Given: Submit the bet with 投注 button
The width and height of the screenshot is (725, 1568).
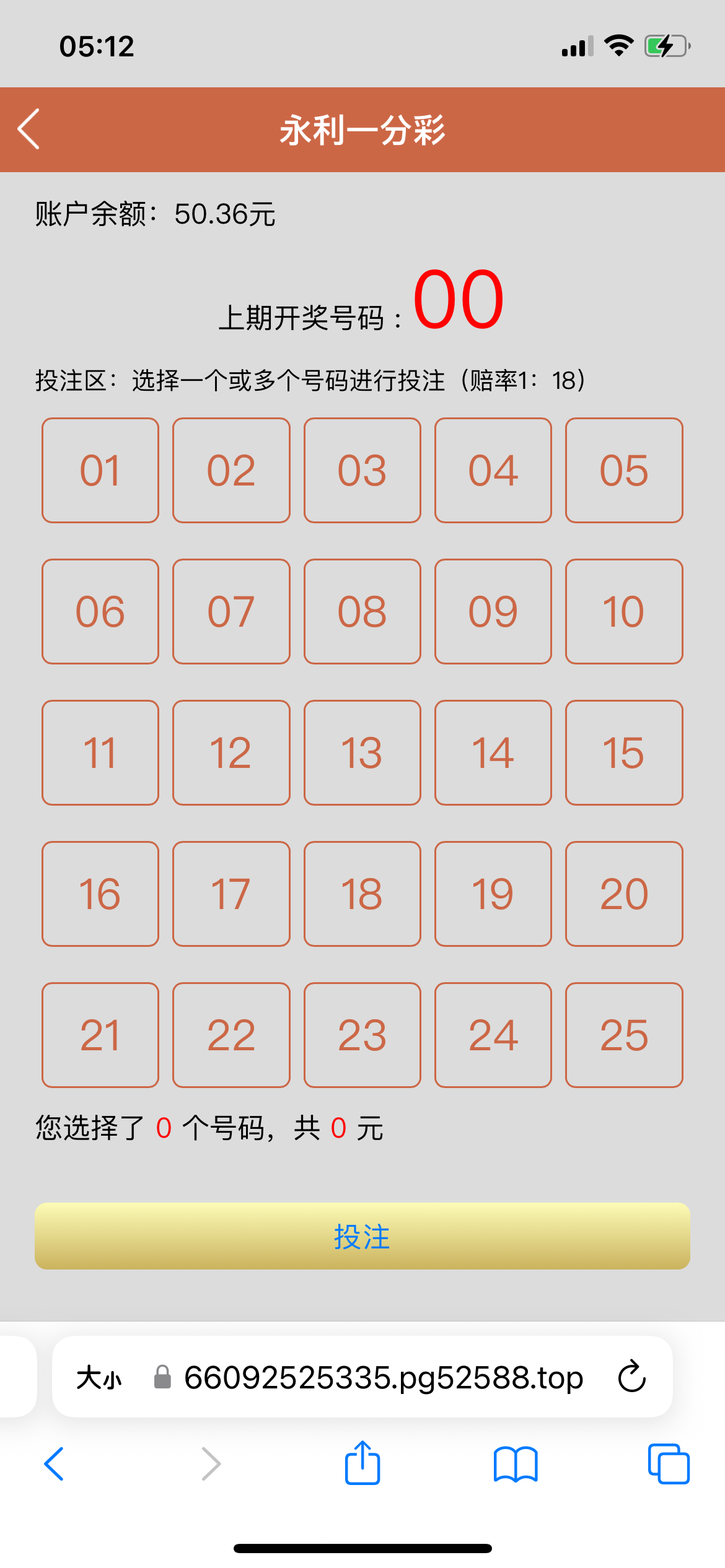Looking at the screenshot, I should [x=362, y=1236].
